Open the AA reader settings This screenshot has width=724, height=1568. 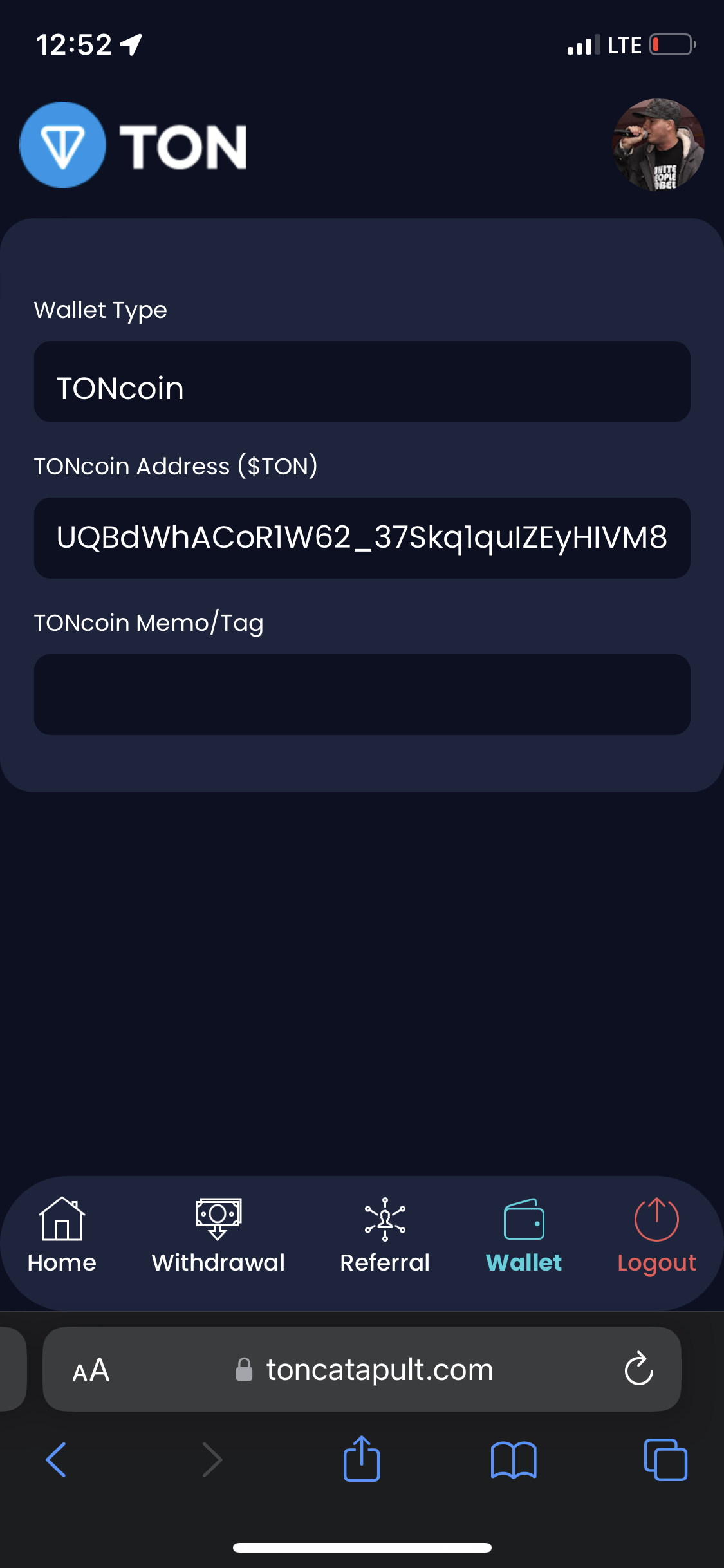coord(91,1370)
